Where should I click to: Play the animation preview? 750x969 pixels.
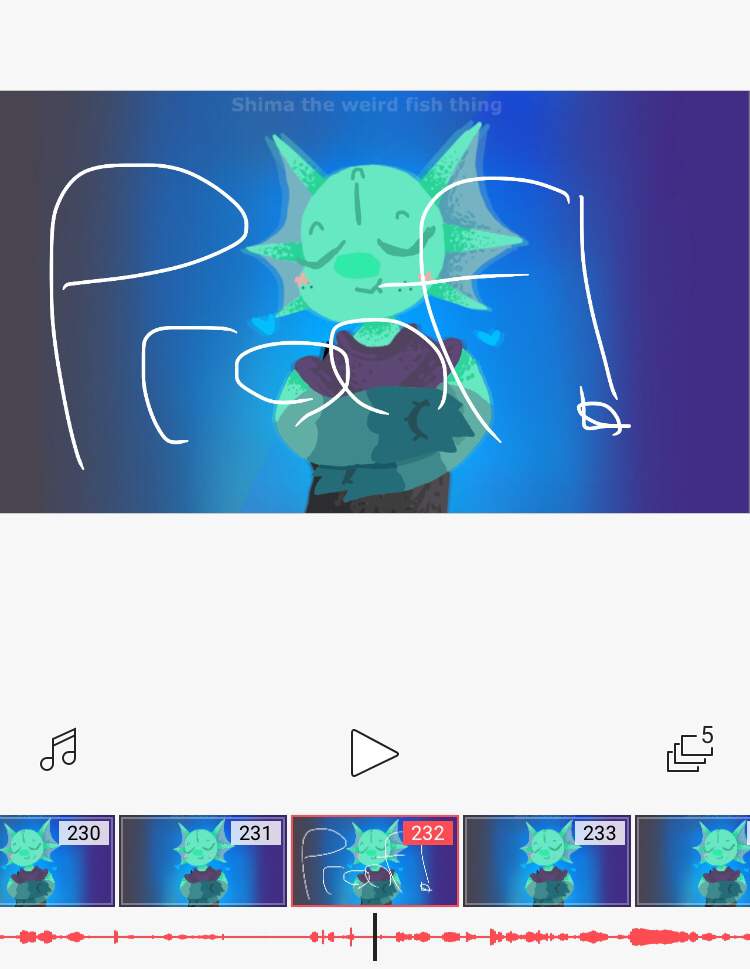(x=374, y=753)
